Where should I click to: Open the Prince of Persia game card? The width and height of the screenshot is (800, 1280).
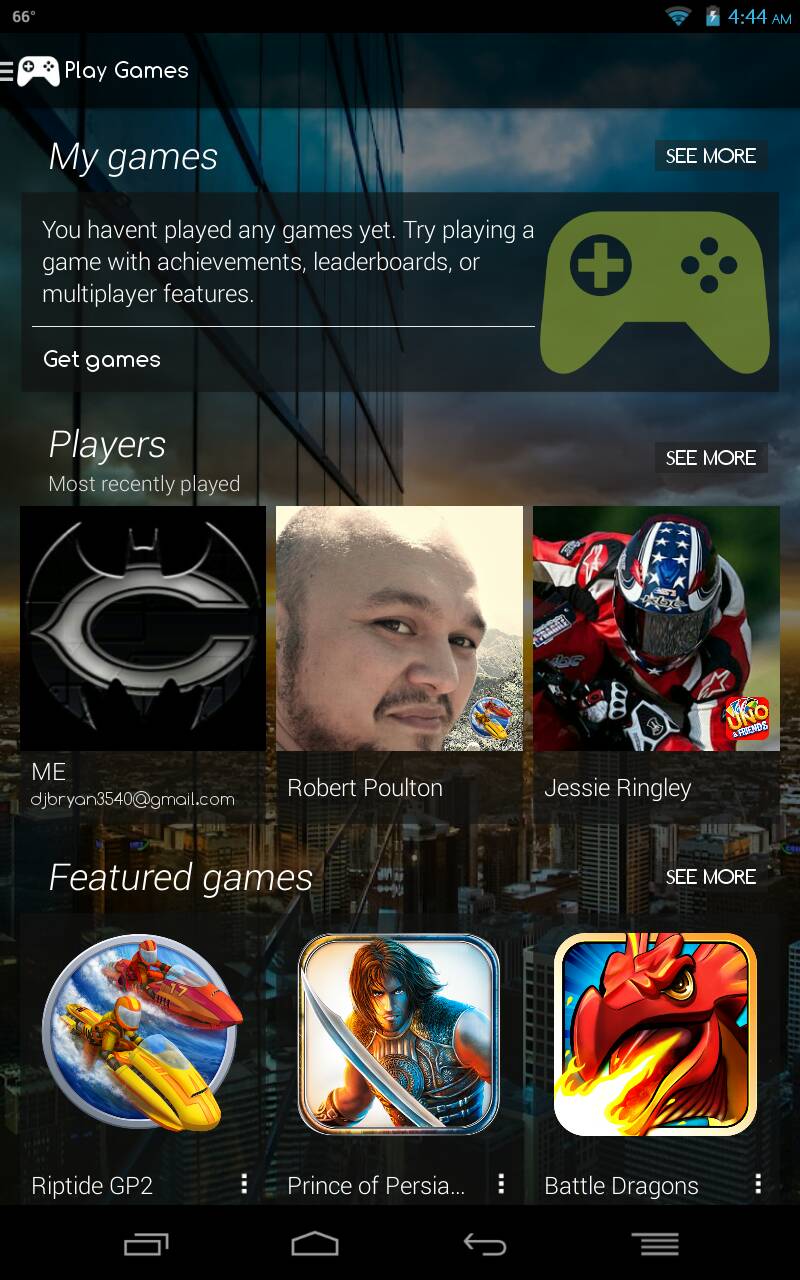[x=399, y=1035]
